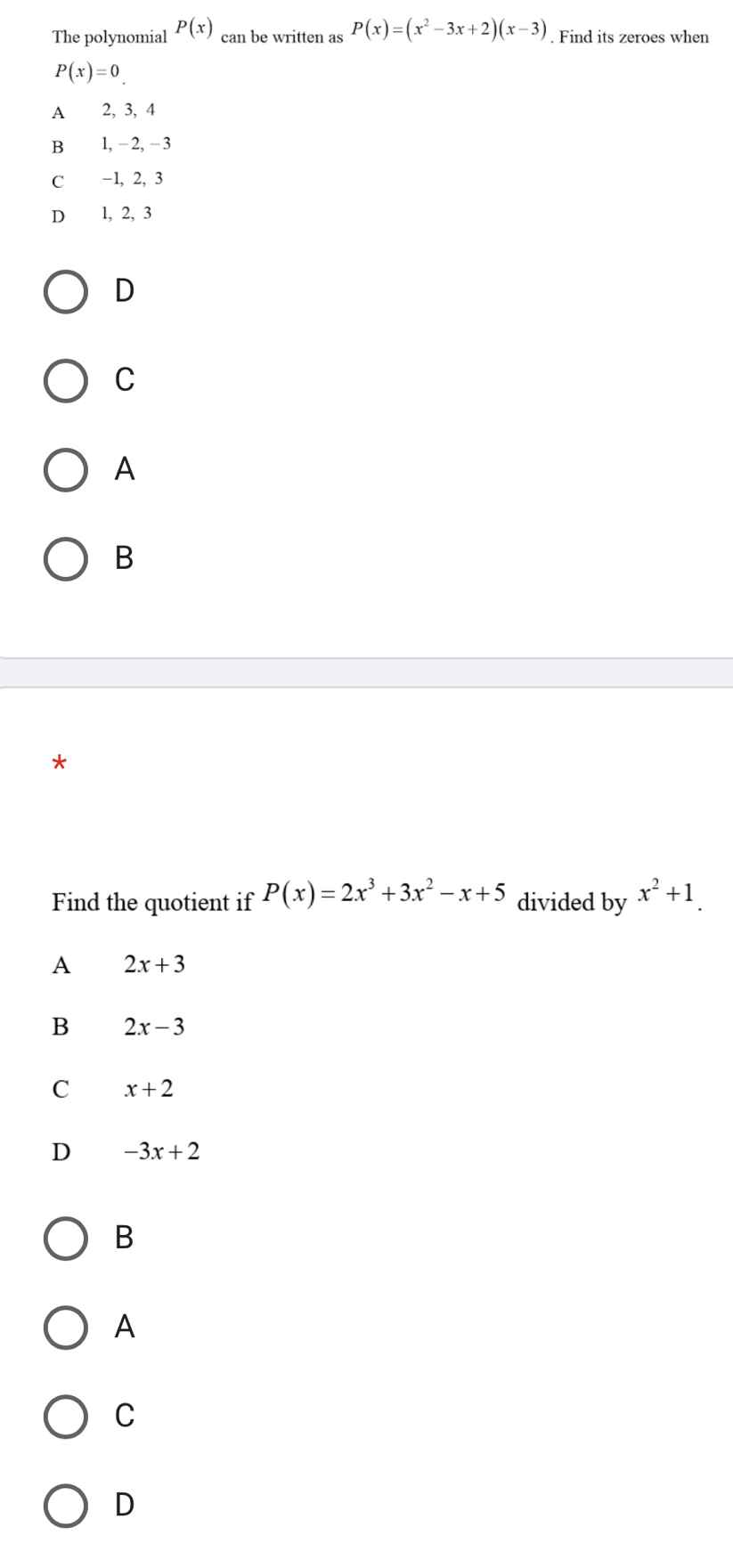Click the answer choice text '1, 2, 3'

coord(127,214)
